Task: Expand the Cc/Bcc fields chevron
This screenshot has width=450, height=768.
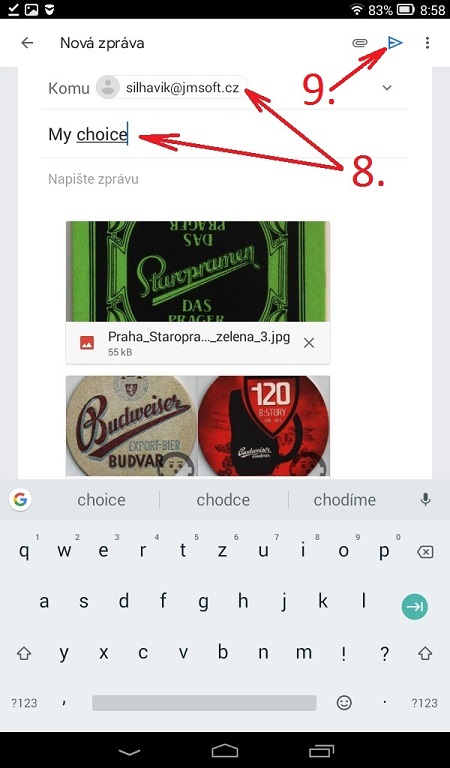Action: coord(387,88)
